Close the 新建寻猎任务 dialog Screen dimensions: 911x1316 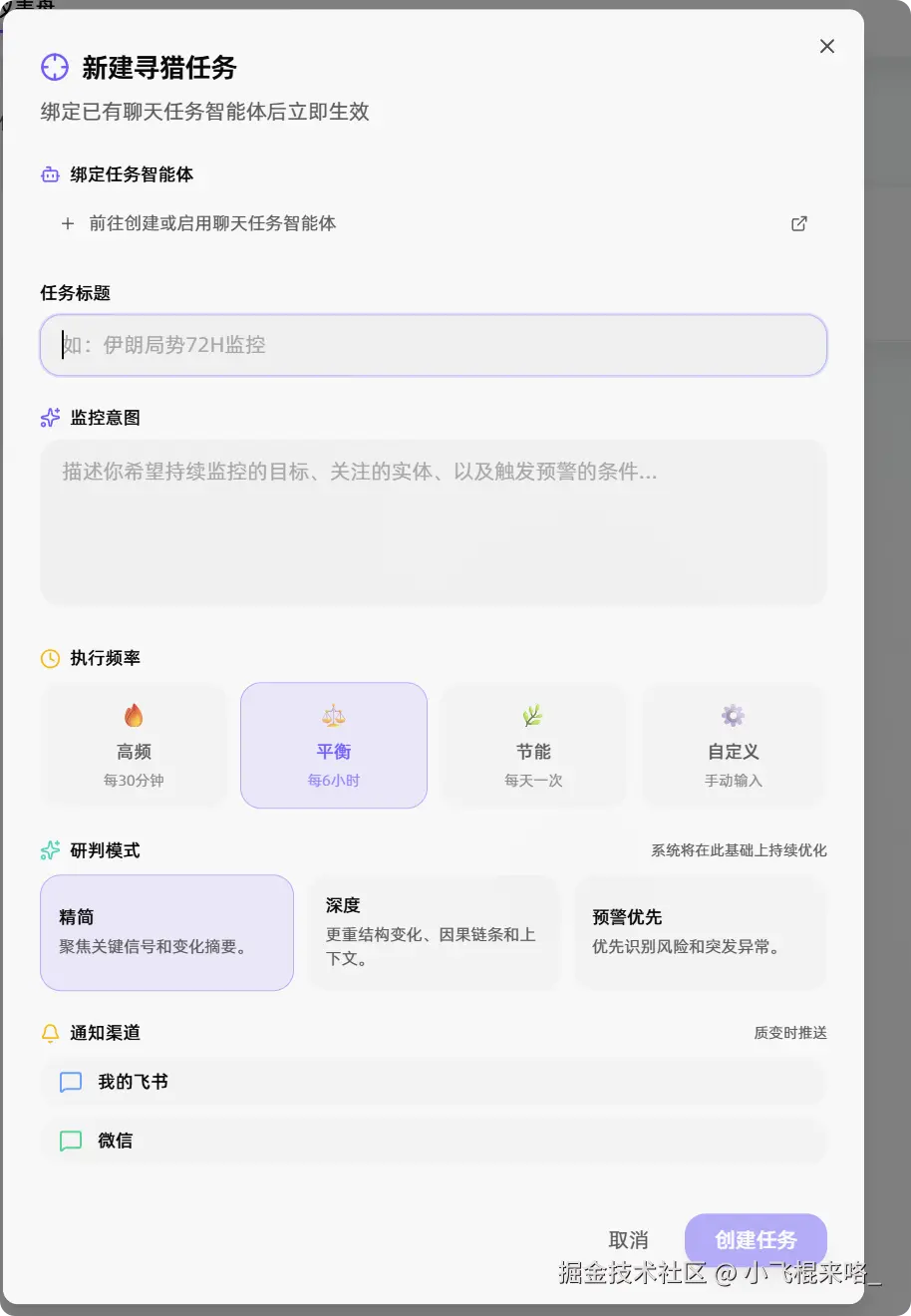(826, 46)
